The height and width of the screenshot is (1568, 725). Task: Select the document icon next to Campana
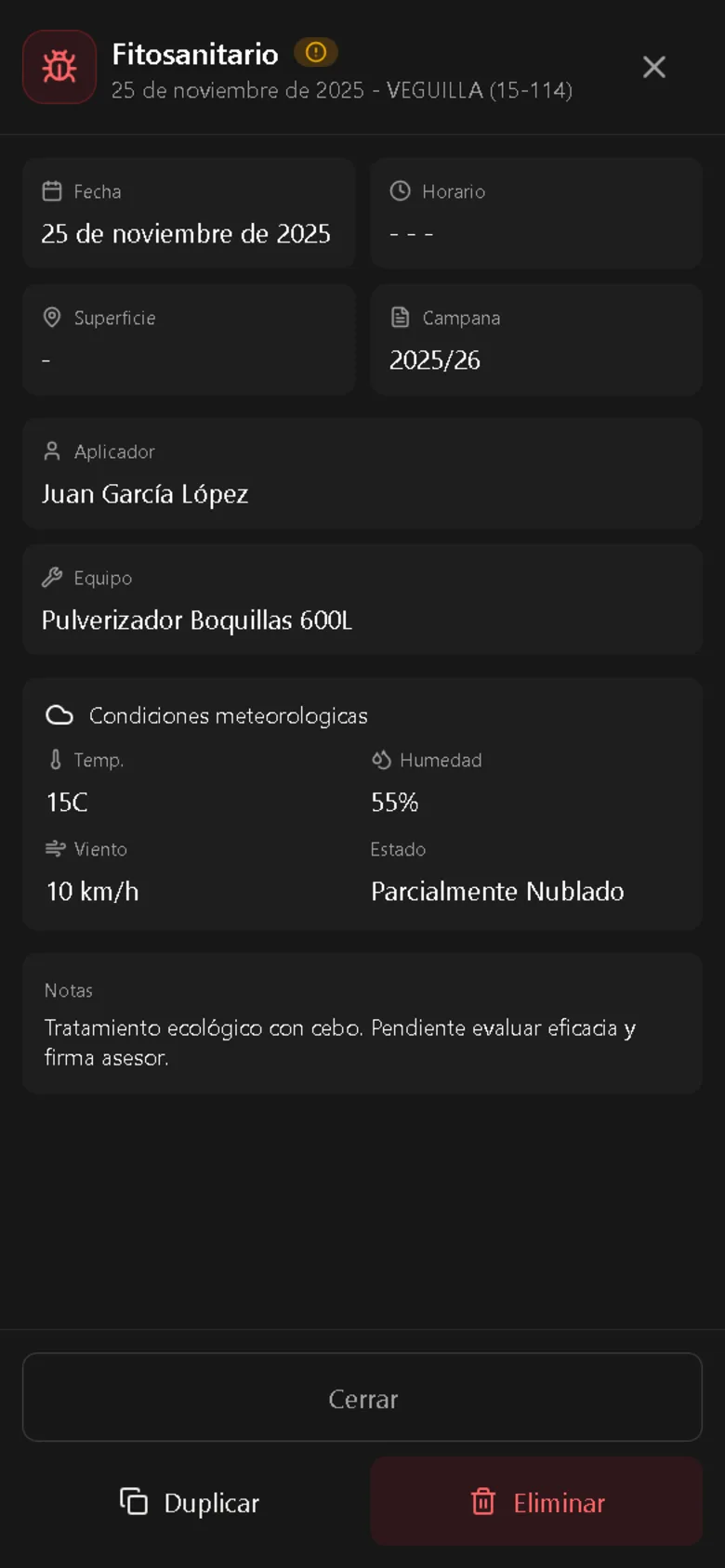tap(399, 317)
